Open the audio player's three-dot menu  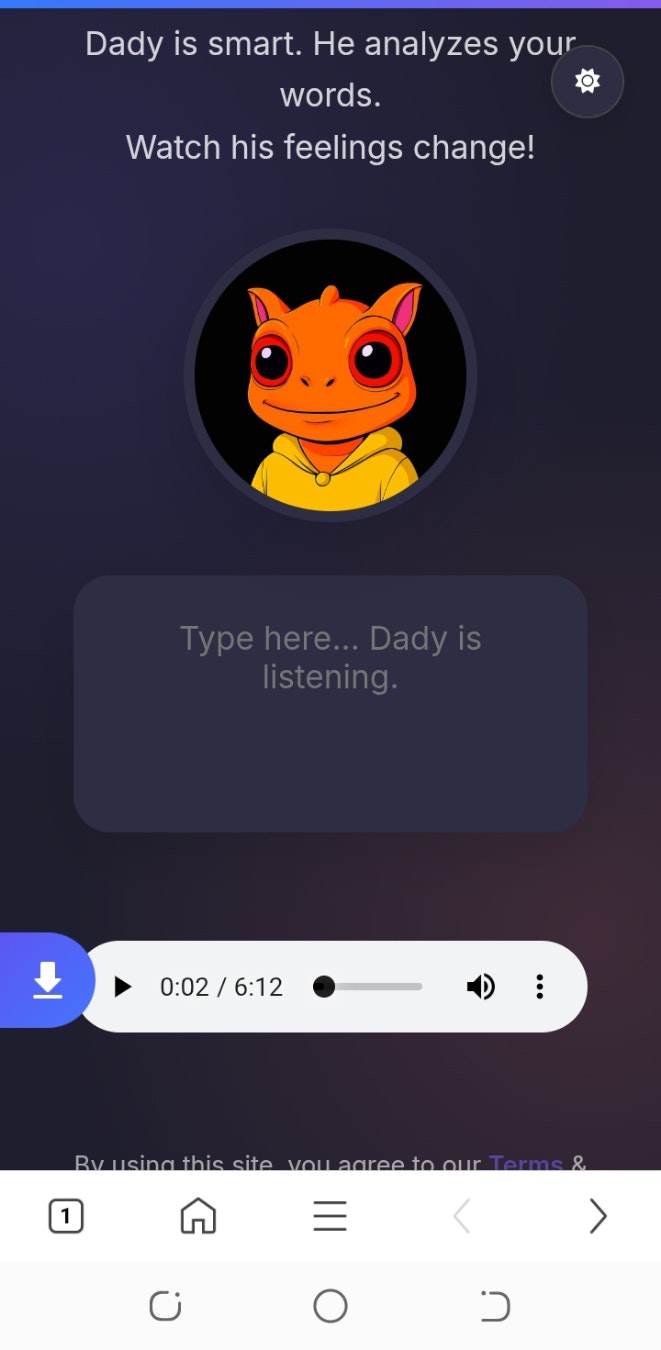[x=540, y=987]
